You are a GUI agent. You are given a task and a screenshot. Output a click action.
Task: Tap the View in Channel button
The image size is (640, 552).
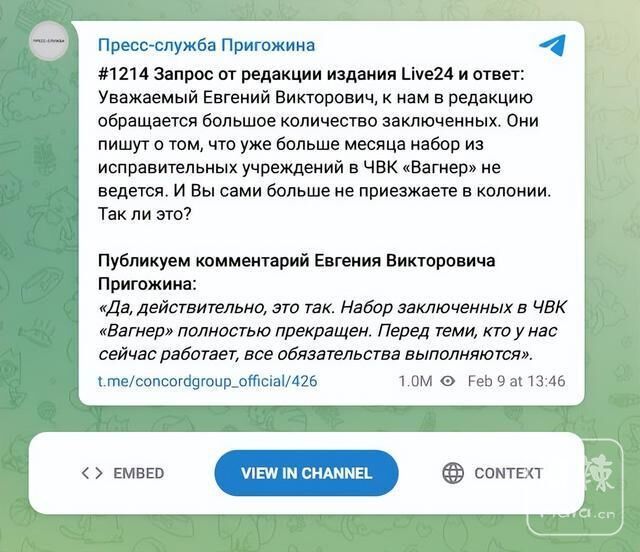(306, 473)
